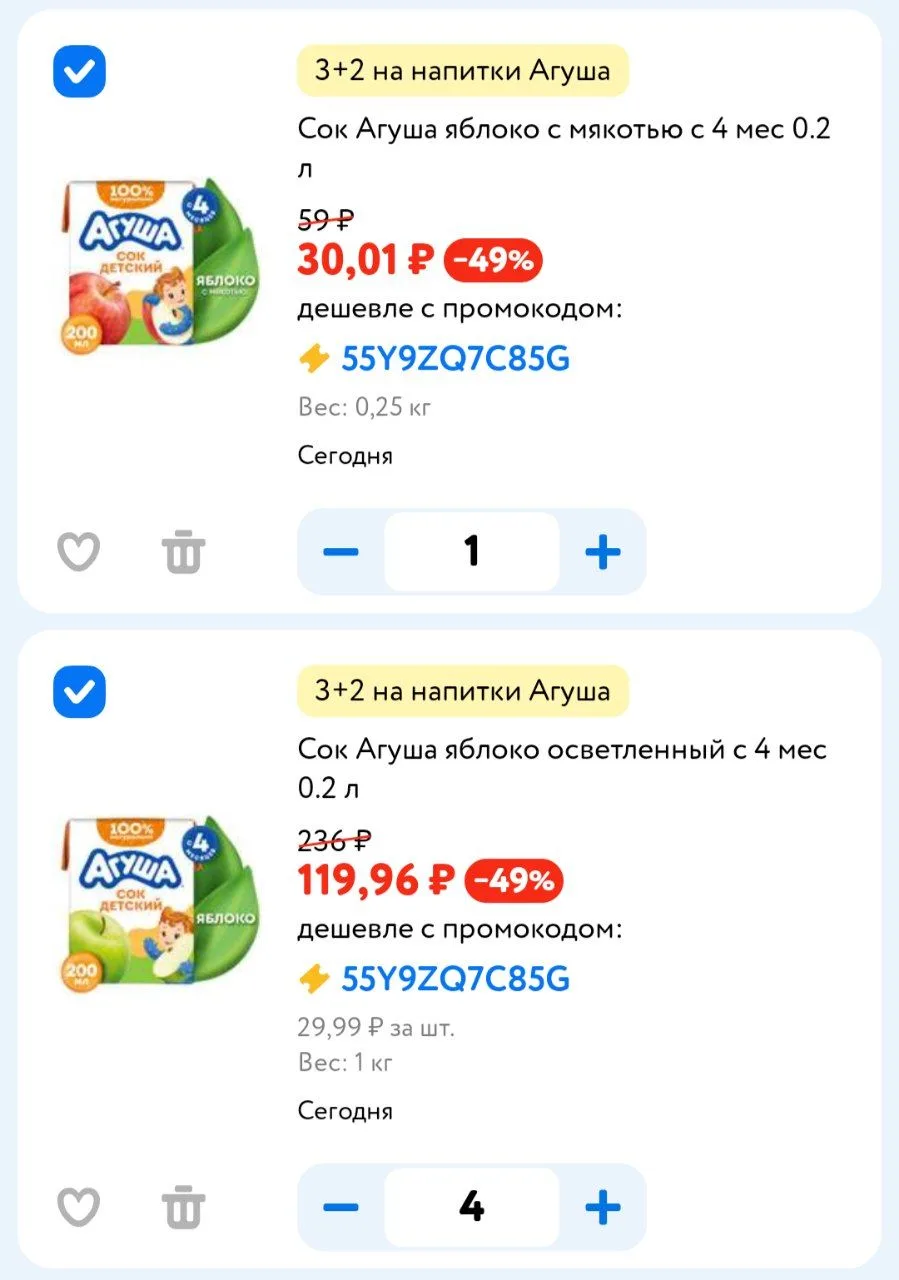
Task: Uncheck the clarified apple juice item
Action: click(x=78, y=691)
